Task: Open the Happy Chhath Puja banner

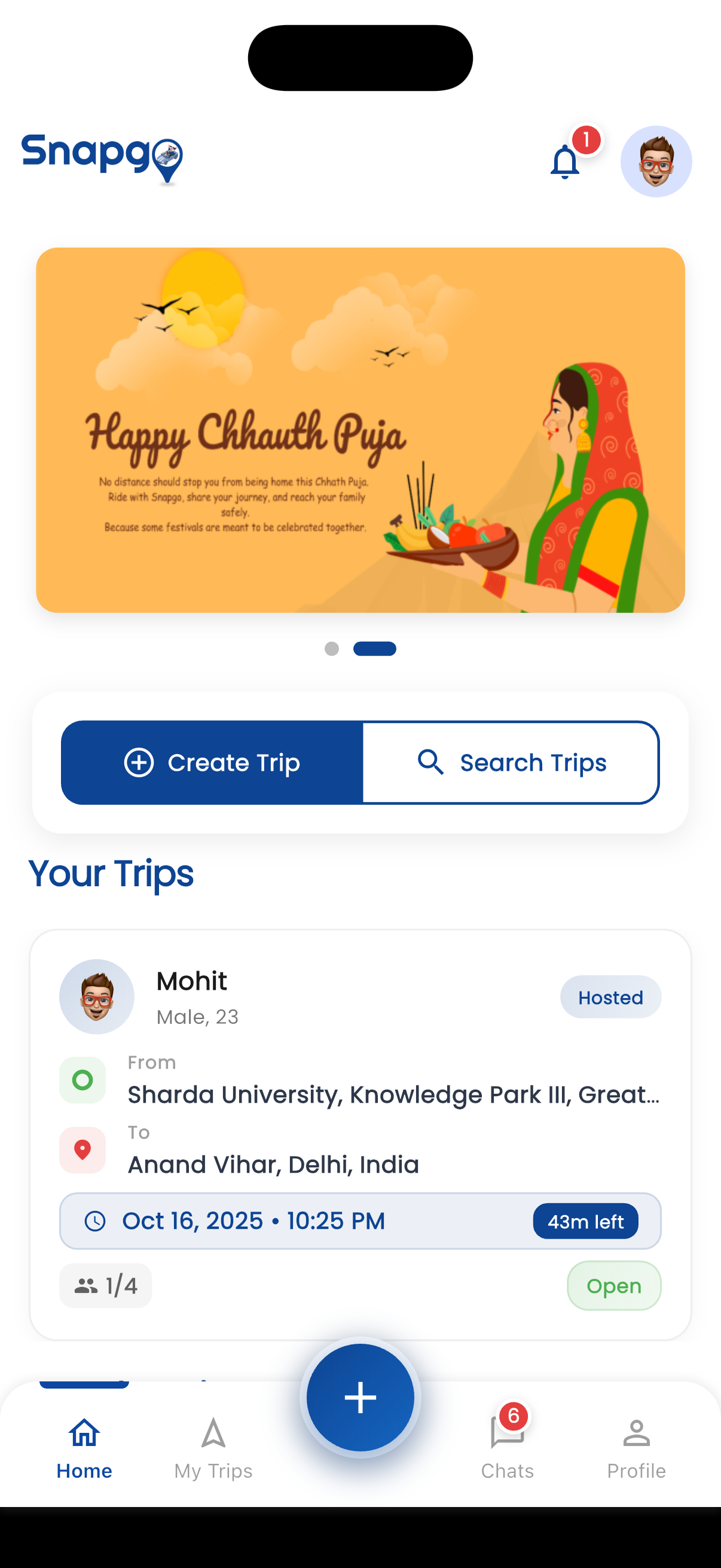Action: [360, 430]
